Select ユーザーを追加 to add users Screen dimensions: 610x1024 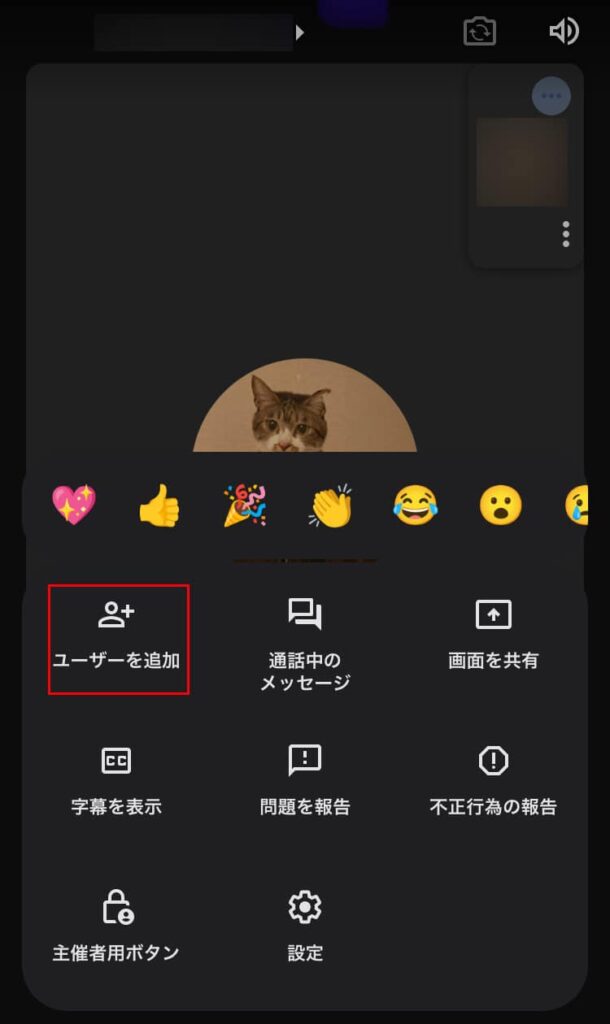pos(118,637)
